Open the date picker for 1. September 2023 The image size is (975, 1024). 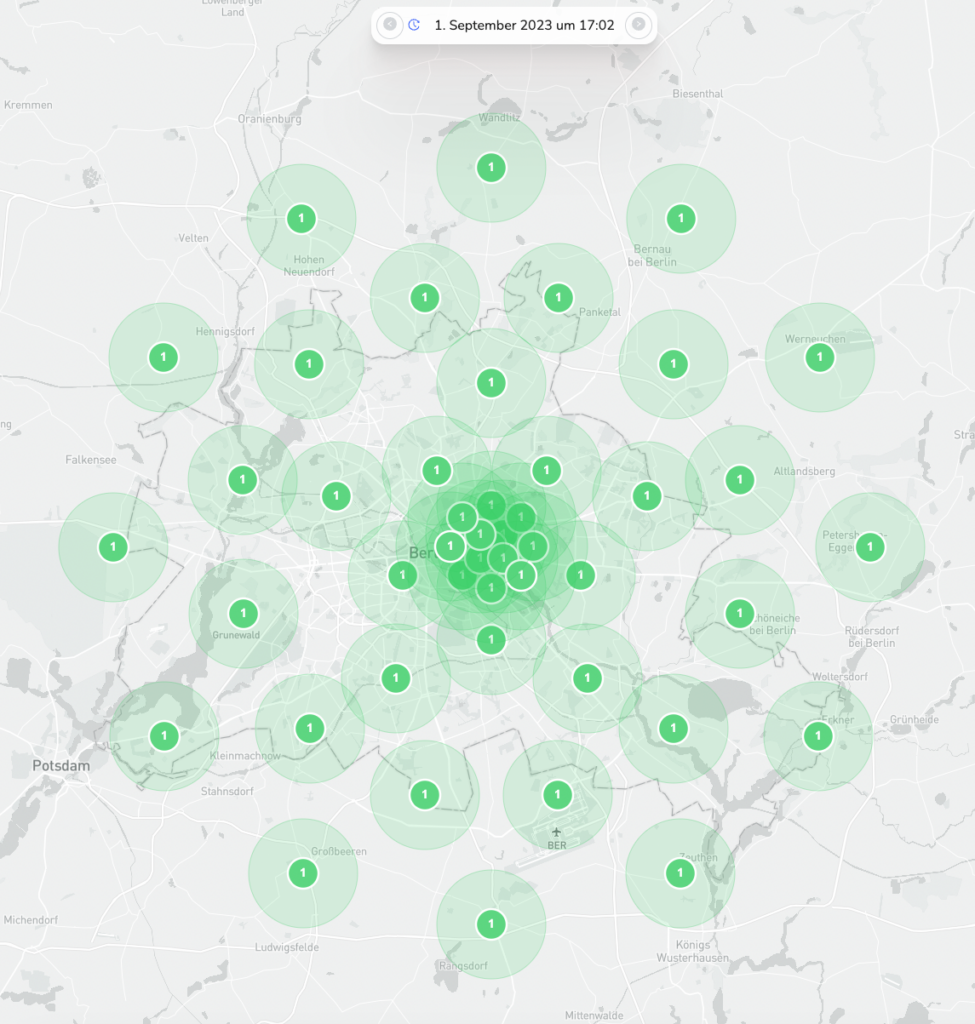coord(524,25)
